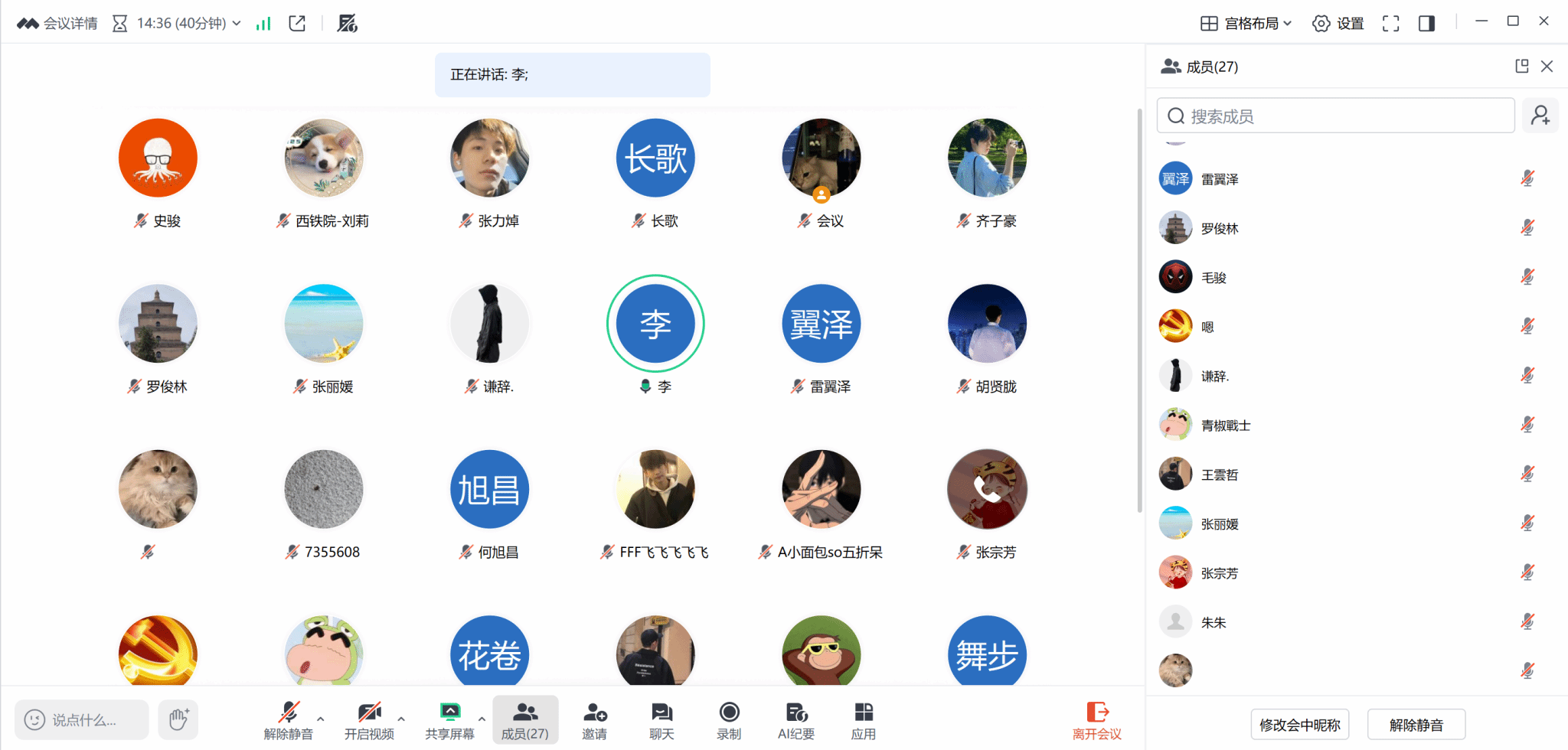Click 修改会中昵称 to rename yourself
Image resolution: width=1568 pixels, height=750 pixels.
[1299, 724]
